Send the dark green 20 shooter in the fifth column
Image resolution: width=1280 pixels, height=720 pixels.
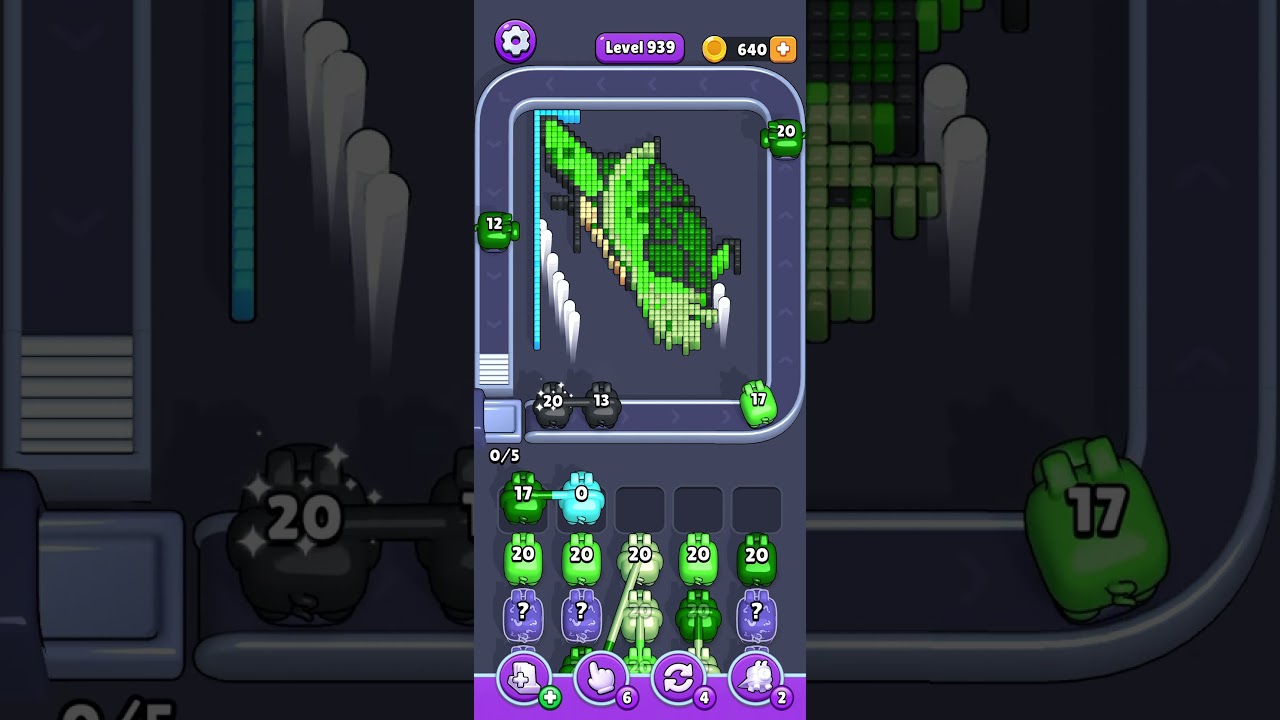(x=756, y=560)
